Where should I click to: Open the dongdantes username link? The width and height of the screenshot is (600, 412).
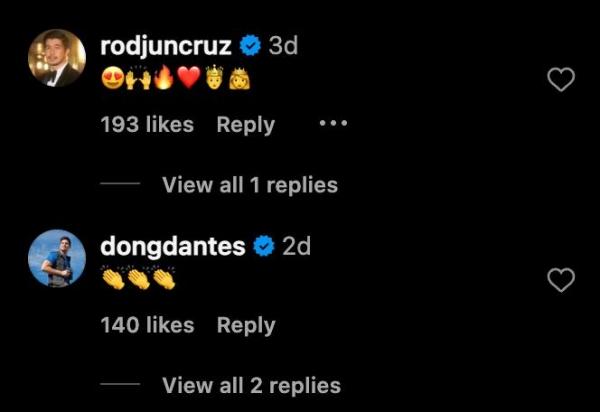click(174, 246)
